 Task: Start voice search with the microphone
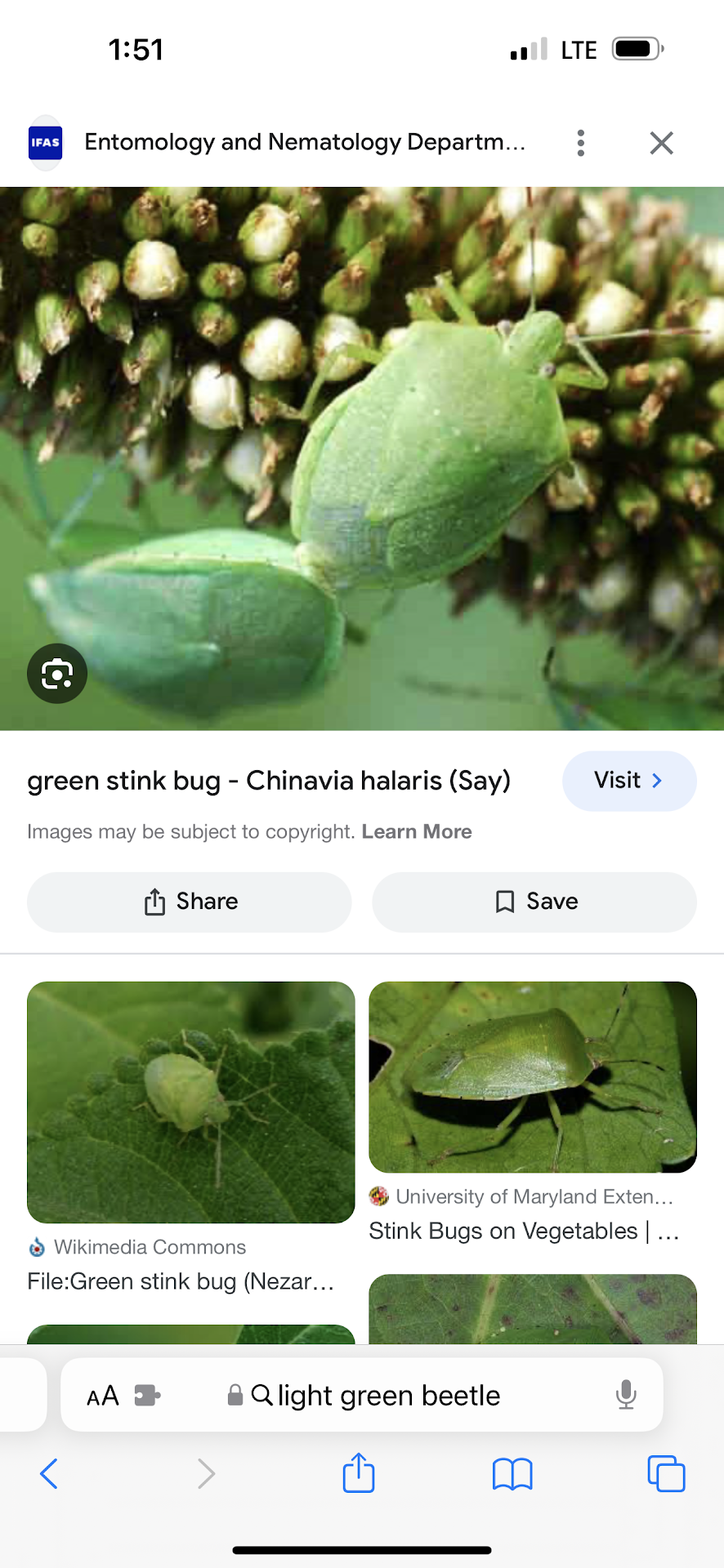coord(626,1395)
